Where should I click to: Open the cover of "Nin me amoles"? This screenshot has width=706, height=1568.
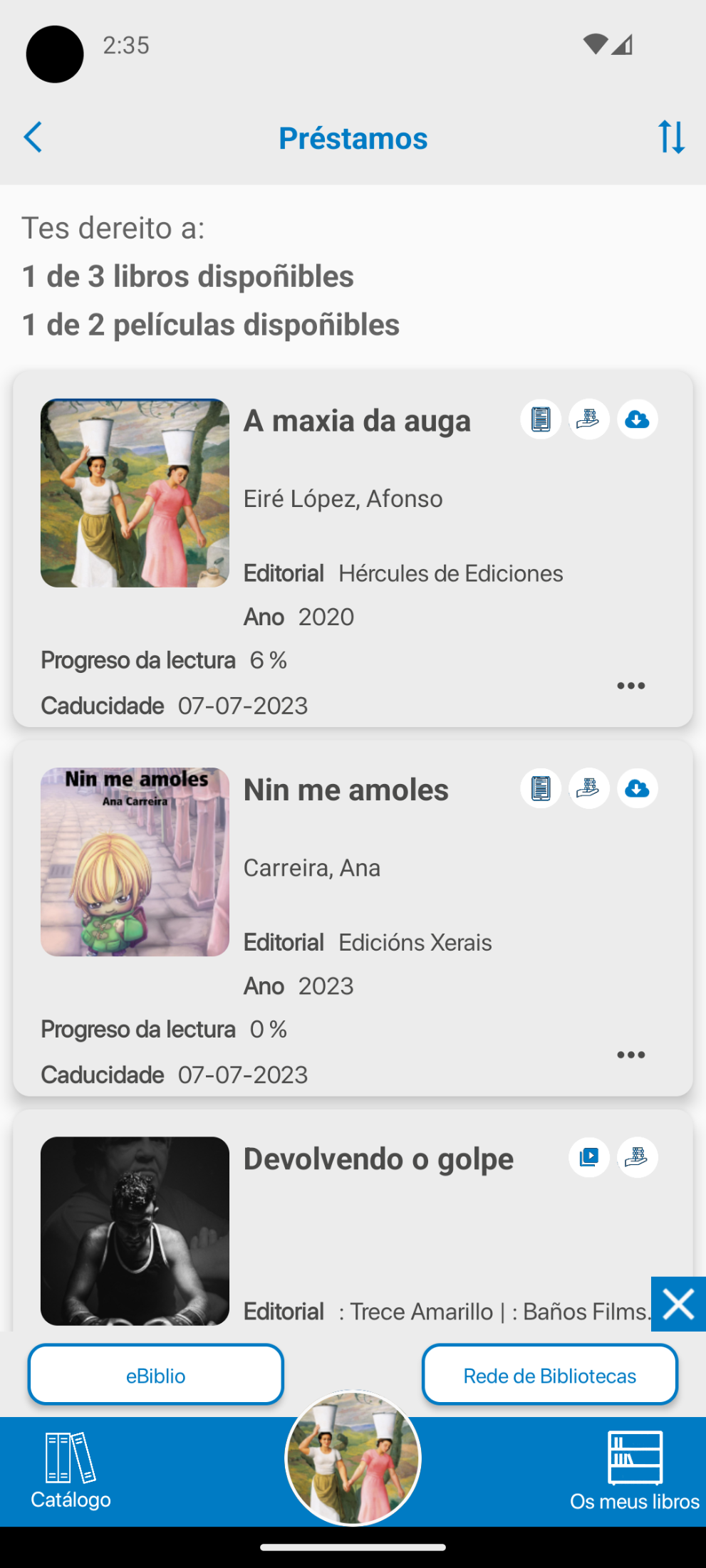(134, 861)
